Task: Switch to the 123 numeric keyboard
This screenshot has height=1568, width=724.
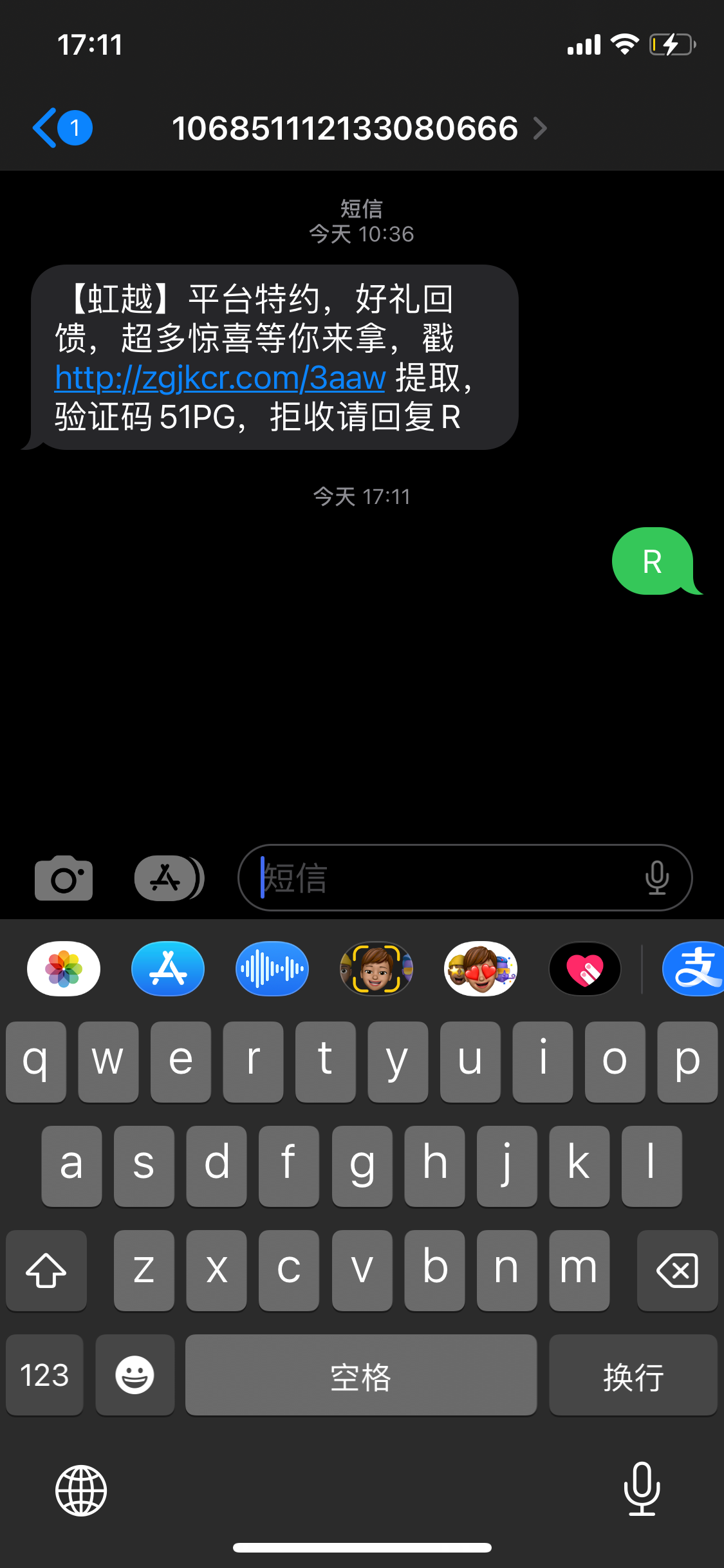Action: tap(44, 1376)
